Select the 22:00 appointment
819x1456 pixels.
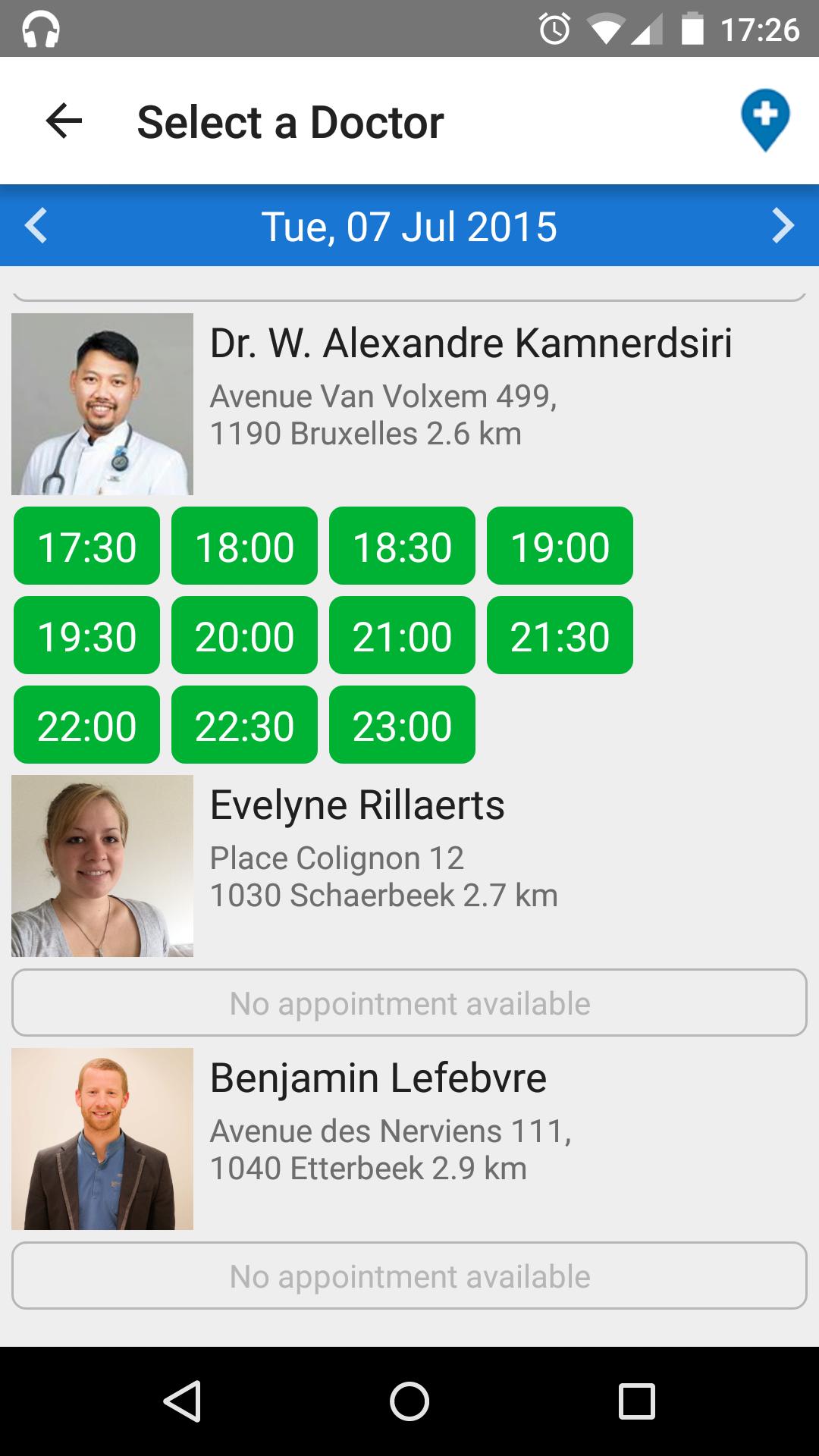point(86,725)
